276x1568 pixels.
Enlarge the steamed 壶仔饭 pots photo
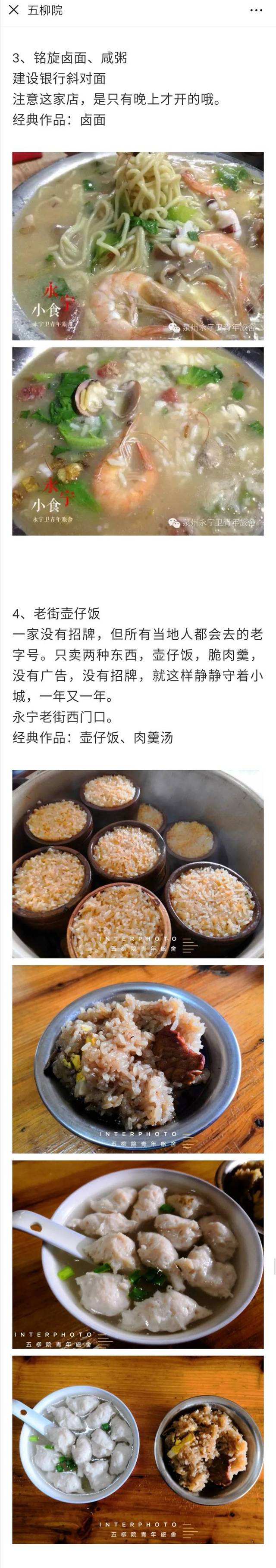pos(138,864)
